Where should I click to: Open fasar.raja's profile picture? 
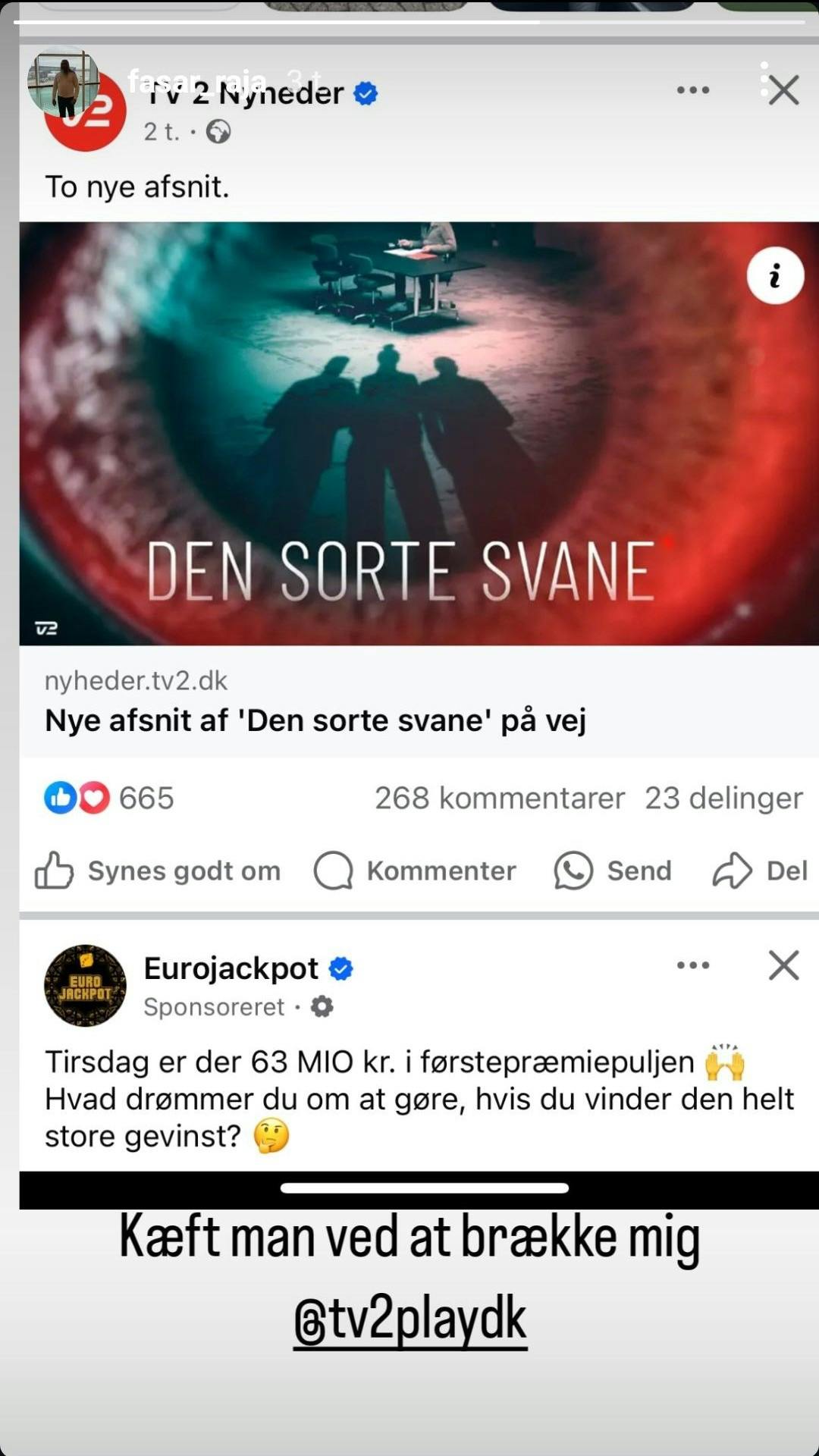(x=64, y=82)
